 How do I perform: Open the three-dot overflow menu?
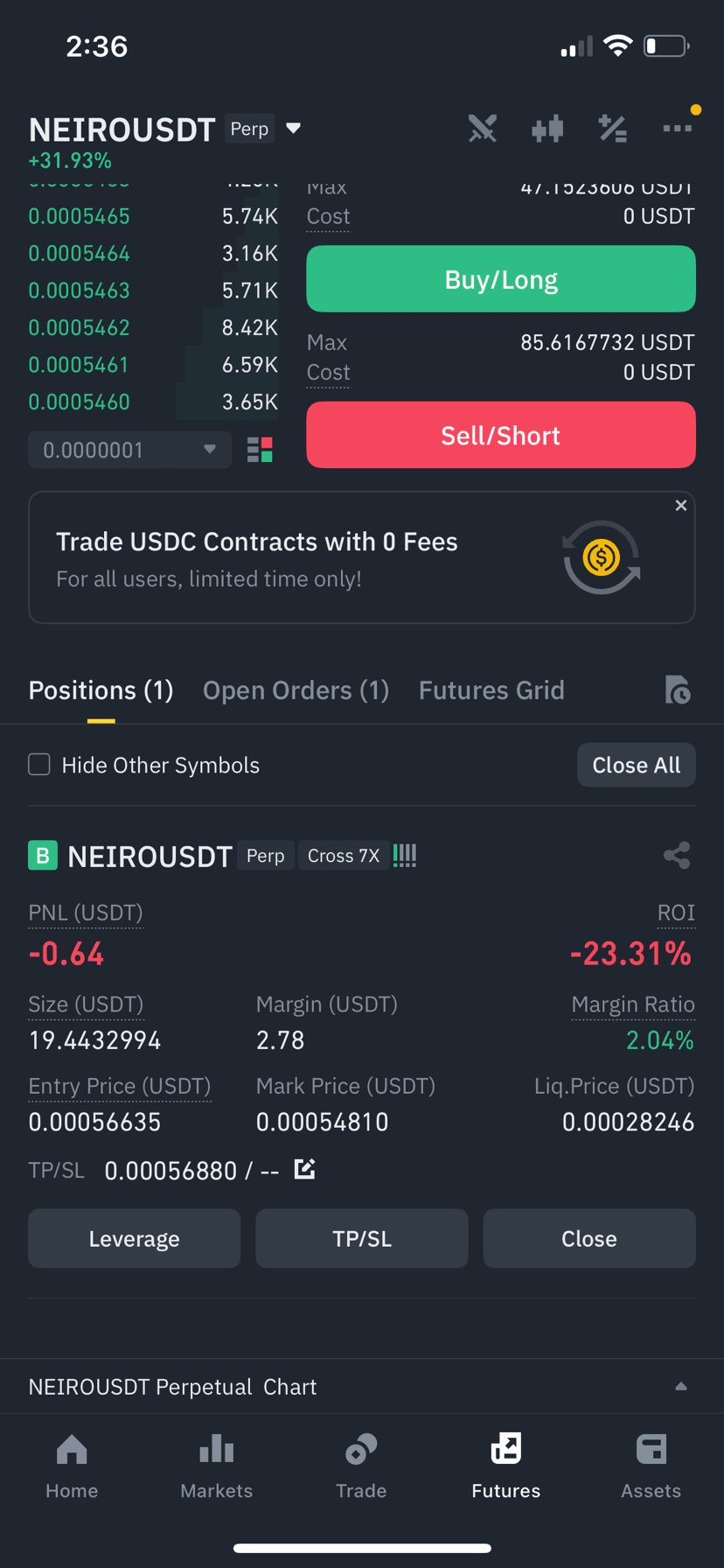click(x=678, y=129)
